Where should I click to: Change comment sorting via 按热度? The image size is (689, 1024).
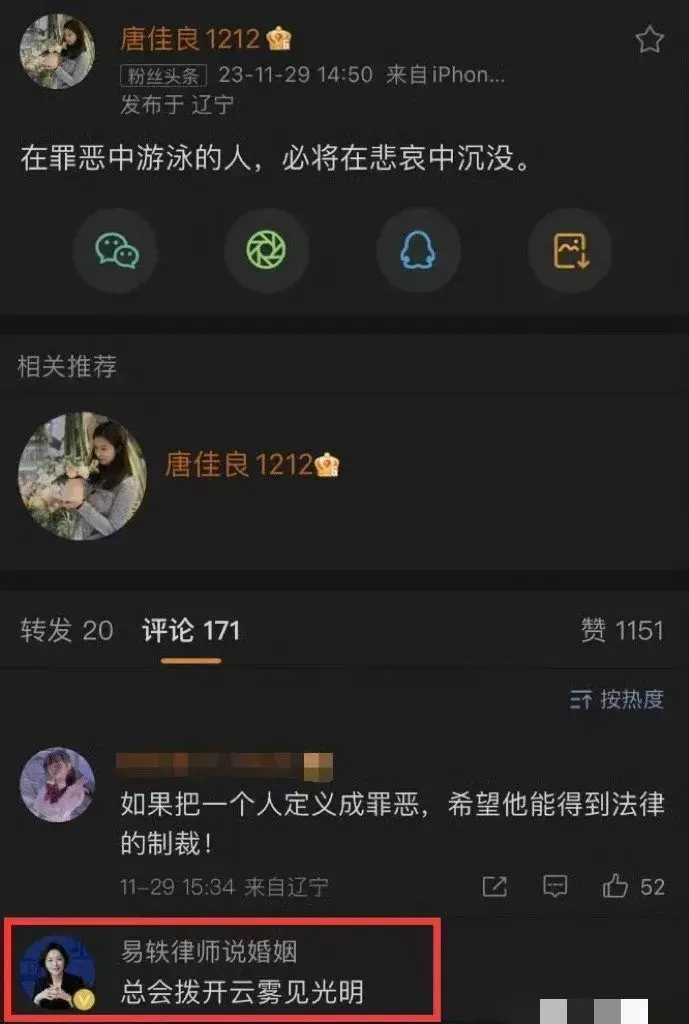617,699
